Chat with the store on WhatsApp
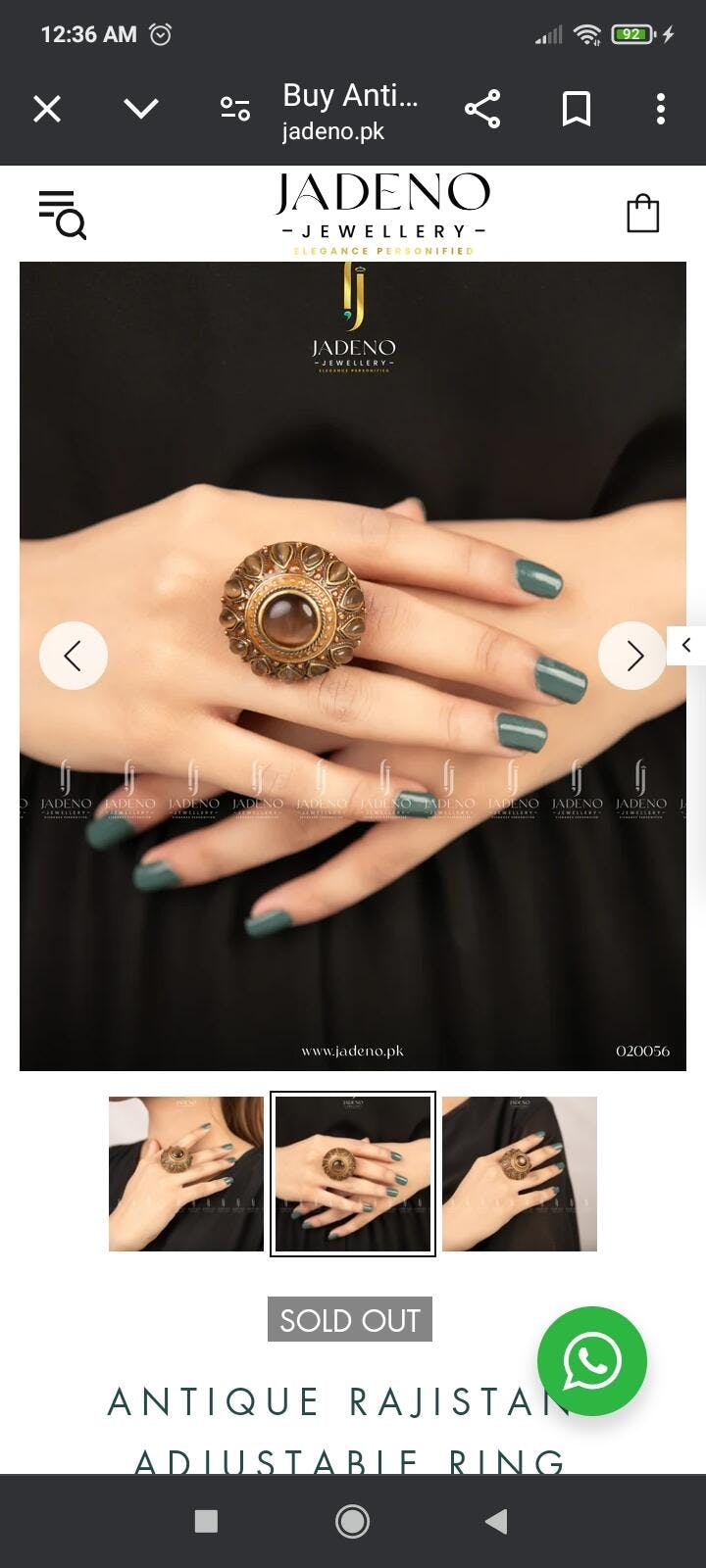 (591, 1360)
